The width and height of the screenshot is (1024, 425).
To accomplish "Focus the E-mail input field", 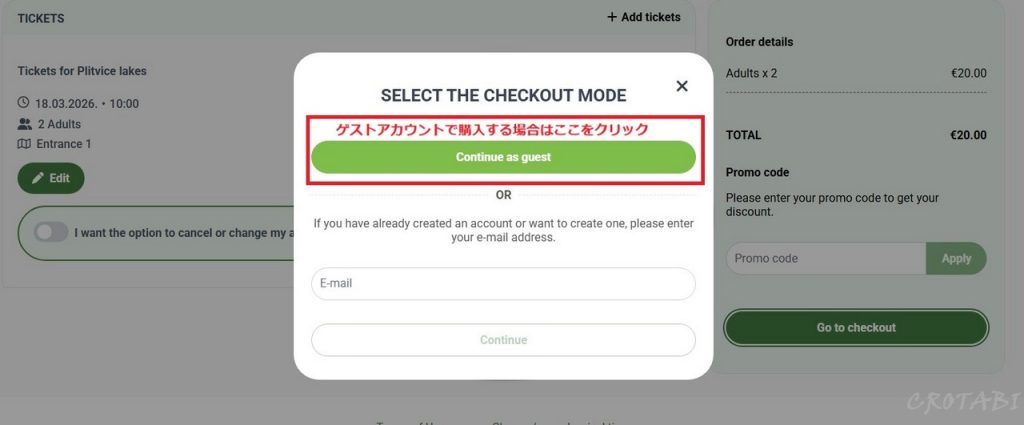I will (503, 283).
